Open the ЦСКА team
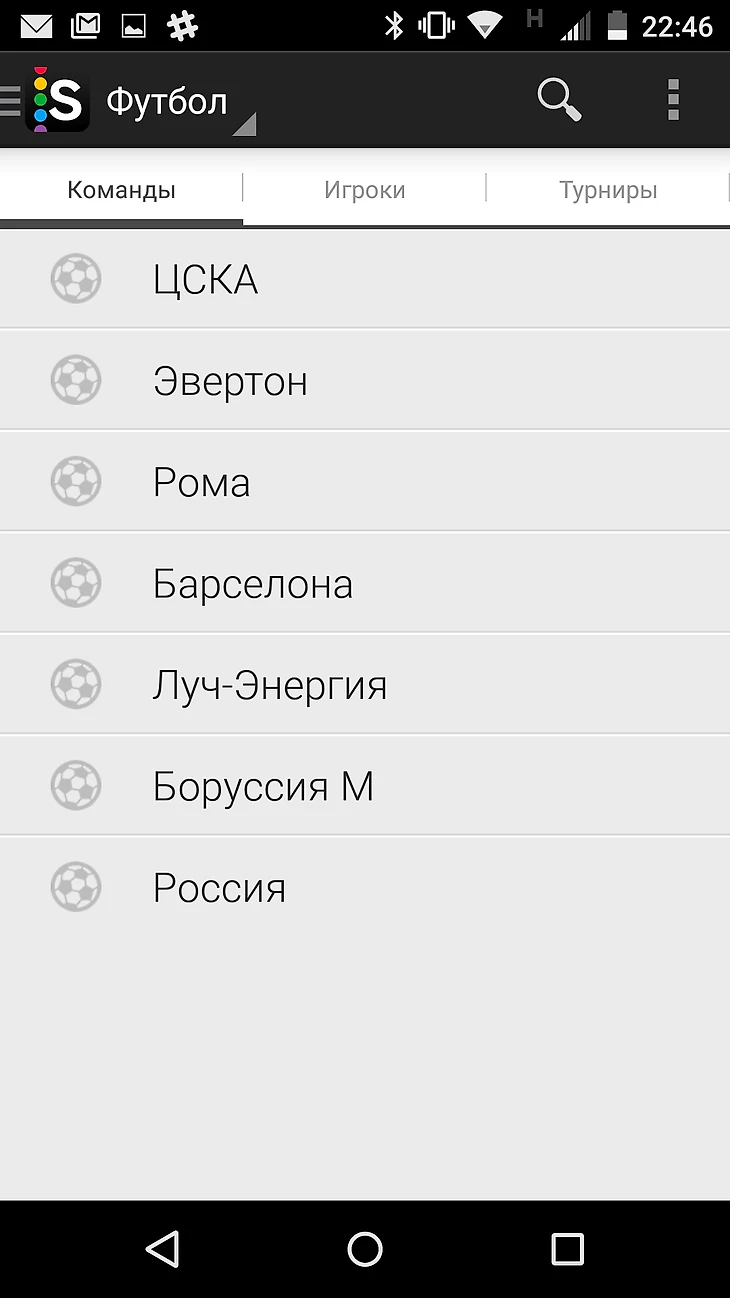This screenshot has height=1298, width=730. click(x=365, y=279)
